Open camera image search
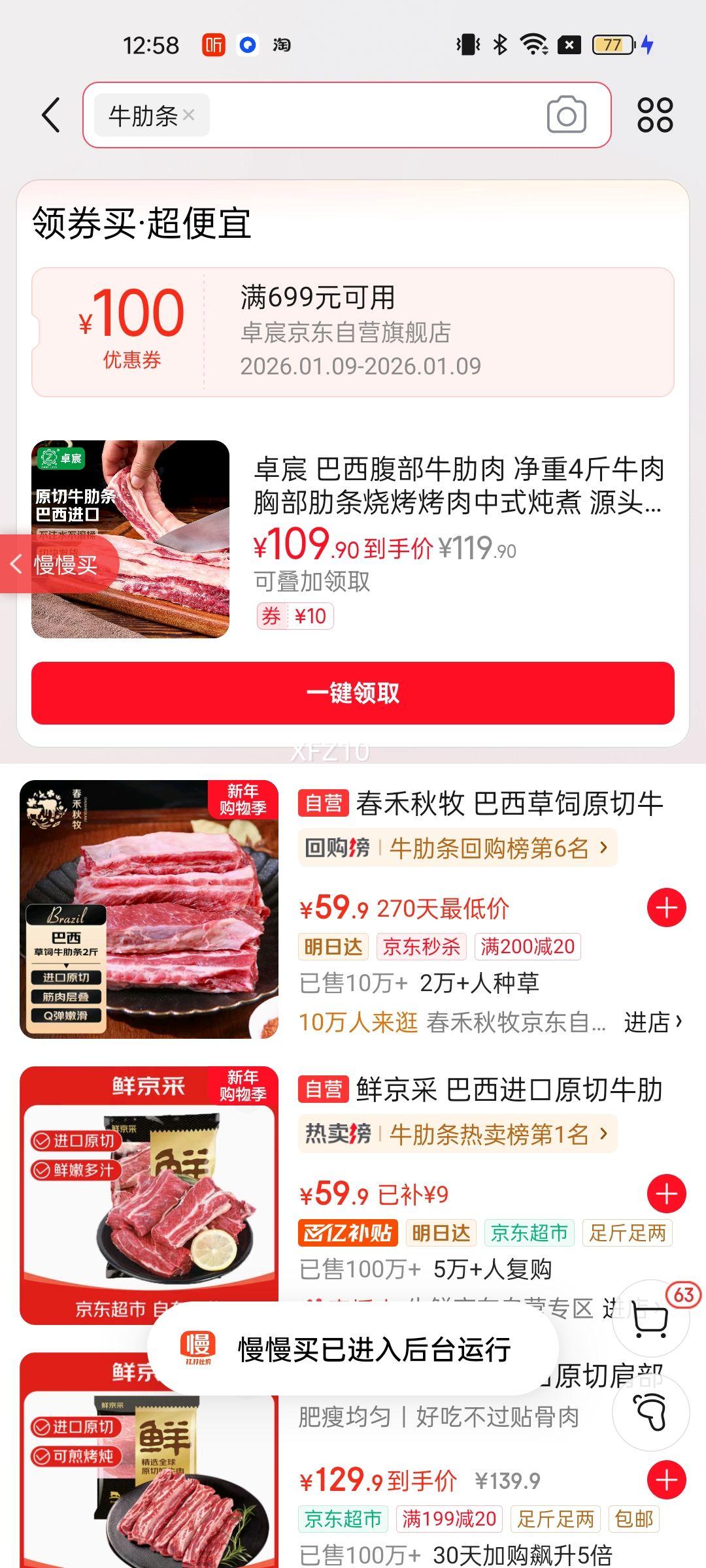The width and height of the screenshot is (706, 1568). pyautogui.click(x=566, y=115)
